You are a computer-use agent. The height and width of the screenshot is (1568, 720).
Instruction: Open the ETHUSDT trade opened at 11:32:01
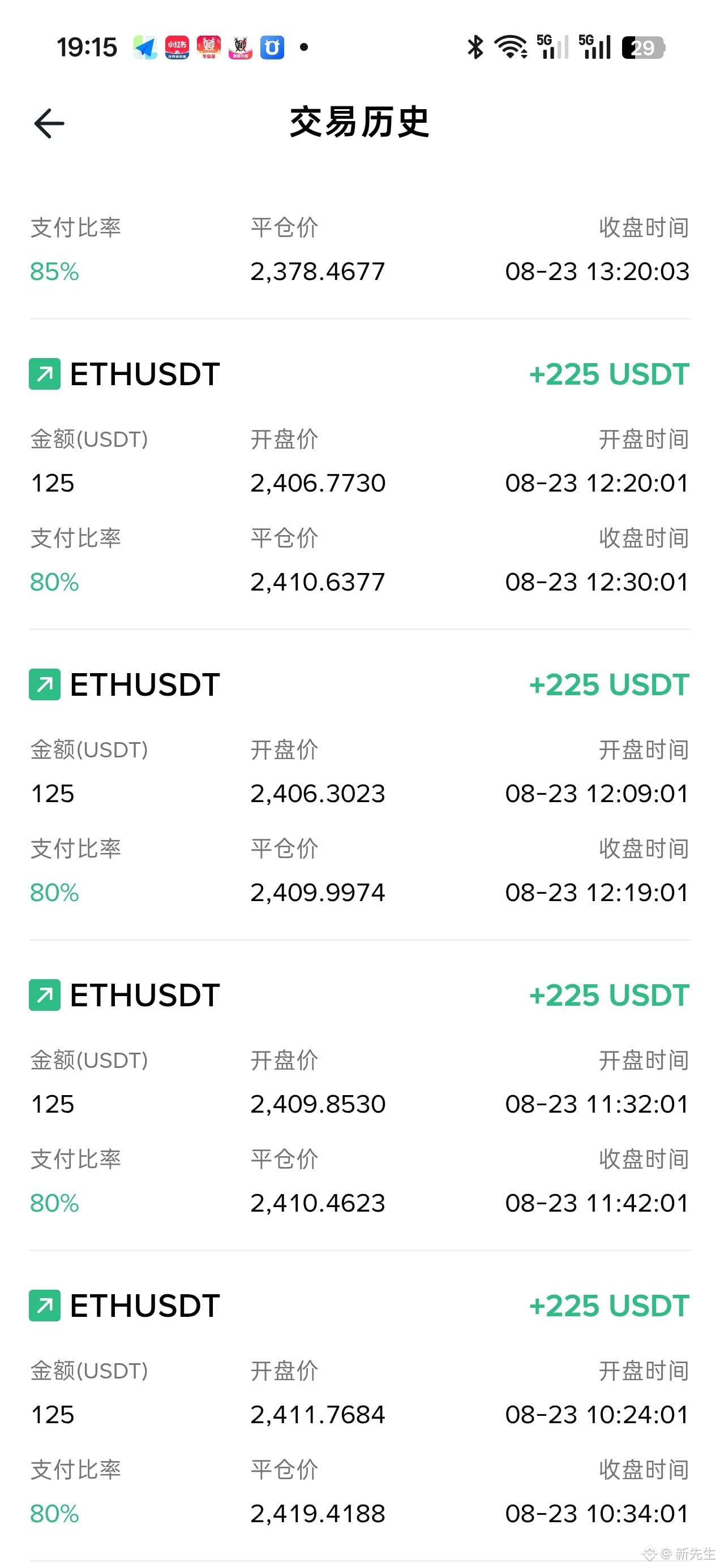click(x=360, y=1096)
